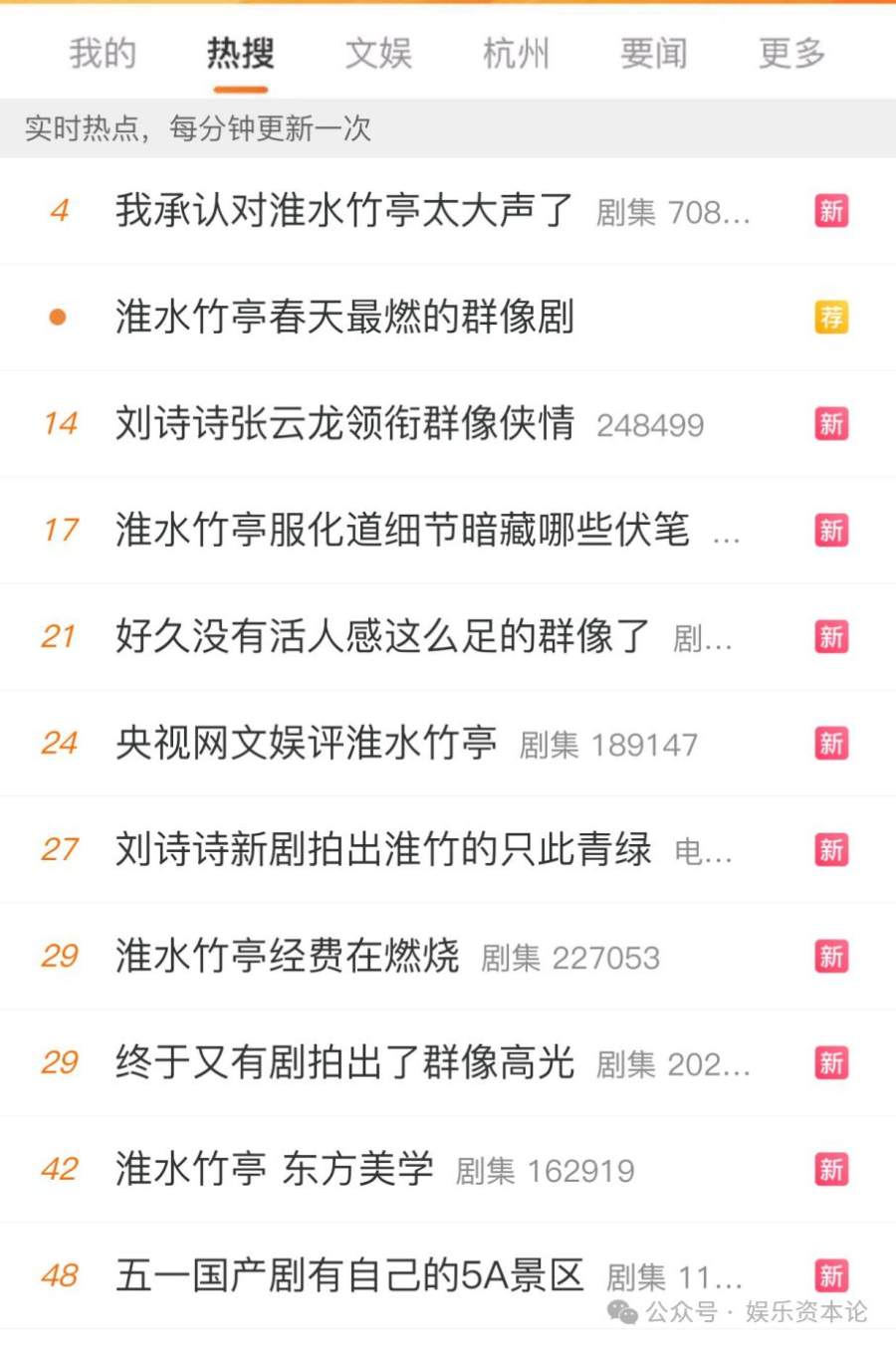Switch to the 要闻 tab

pos(653,53)
